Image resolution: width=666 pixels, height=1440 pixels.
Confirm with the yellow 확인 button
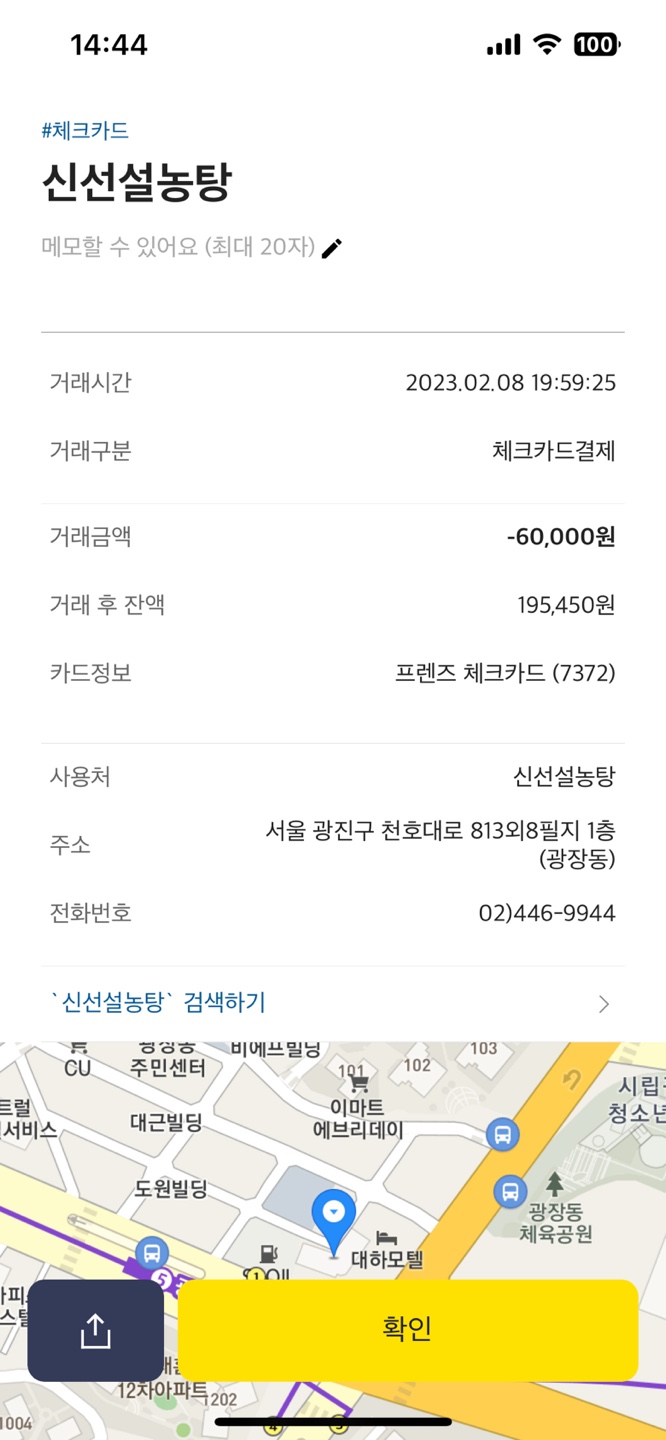click(407, 1329)
